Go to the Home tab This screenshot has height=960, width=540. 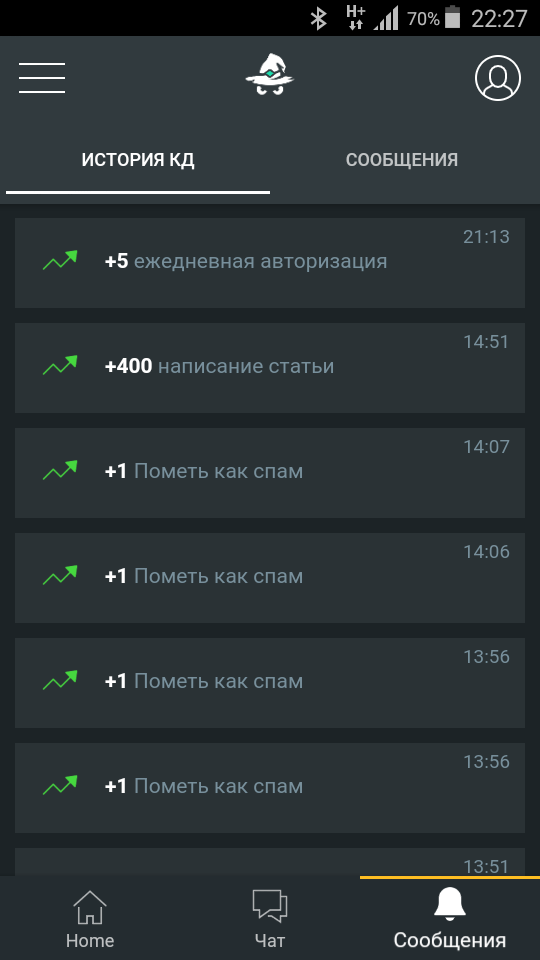pos(90,918)
